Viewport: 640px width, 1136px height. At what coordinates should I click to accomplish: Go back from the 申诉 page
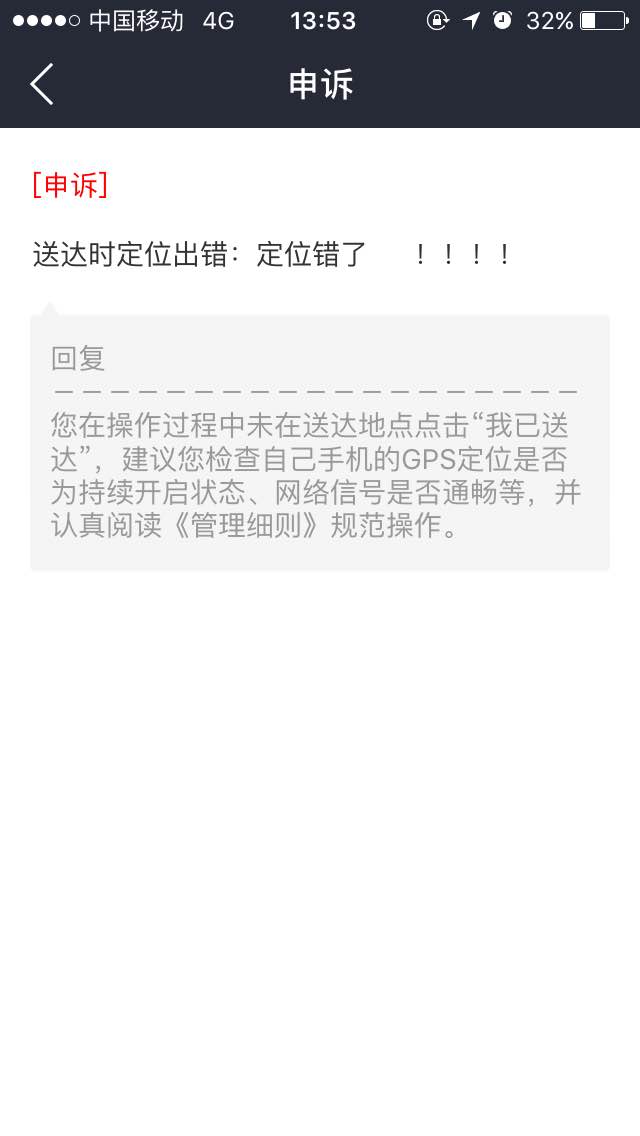42,84
